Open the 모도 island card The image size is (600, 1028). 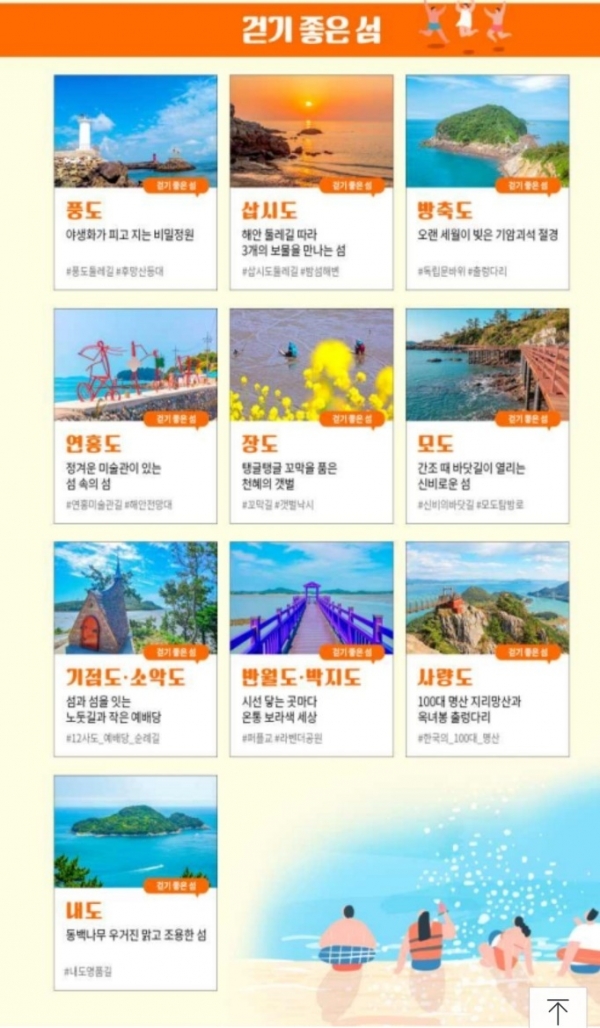487,415
